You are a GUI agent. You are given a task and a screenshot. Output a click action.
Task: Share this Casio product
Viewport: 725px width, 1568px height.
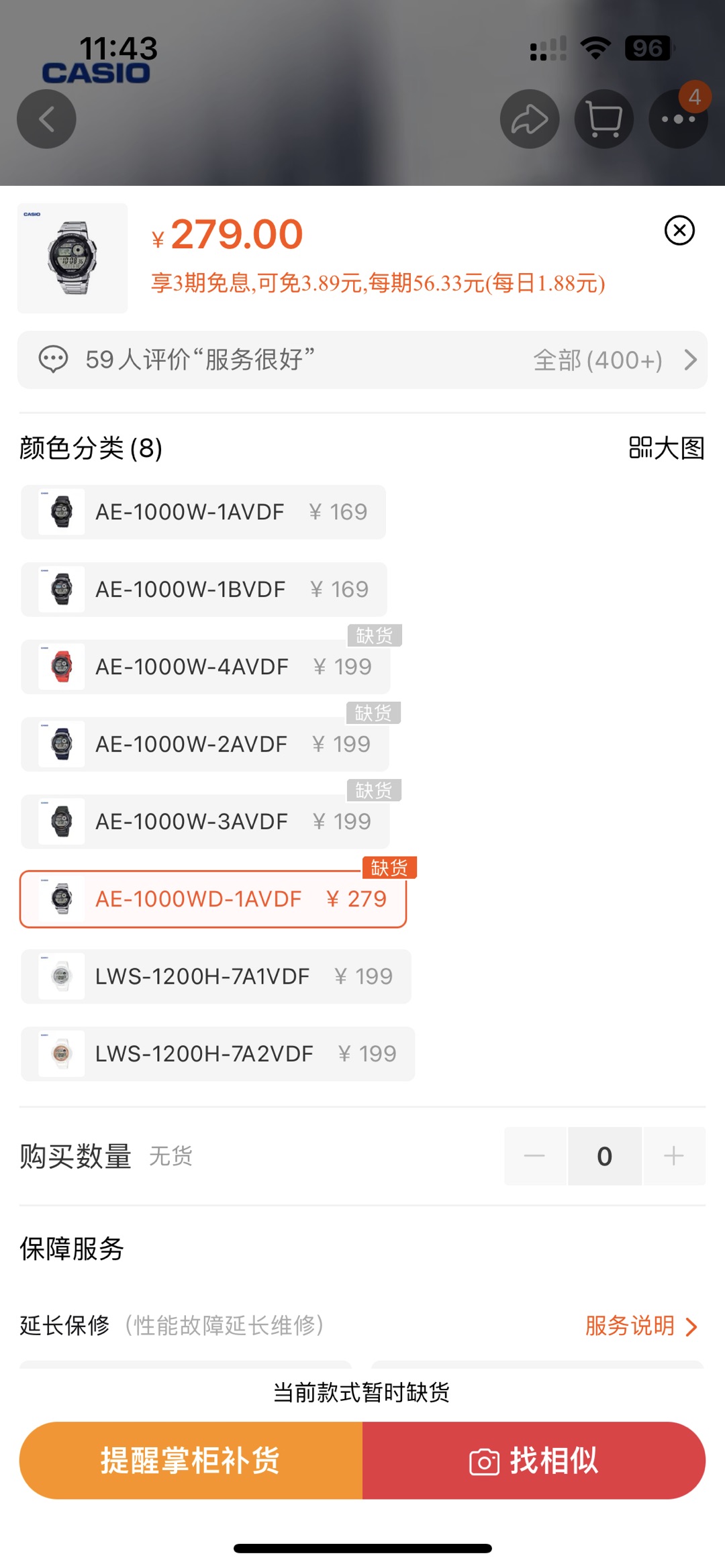(530, 119)
